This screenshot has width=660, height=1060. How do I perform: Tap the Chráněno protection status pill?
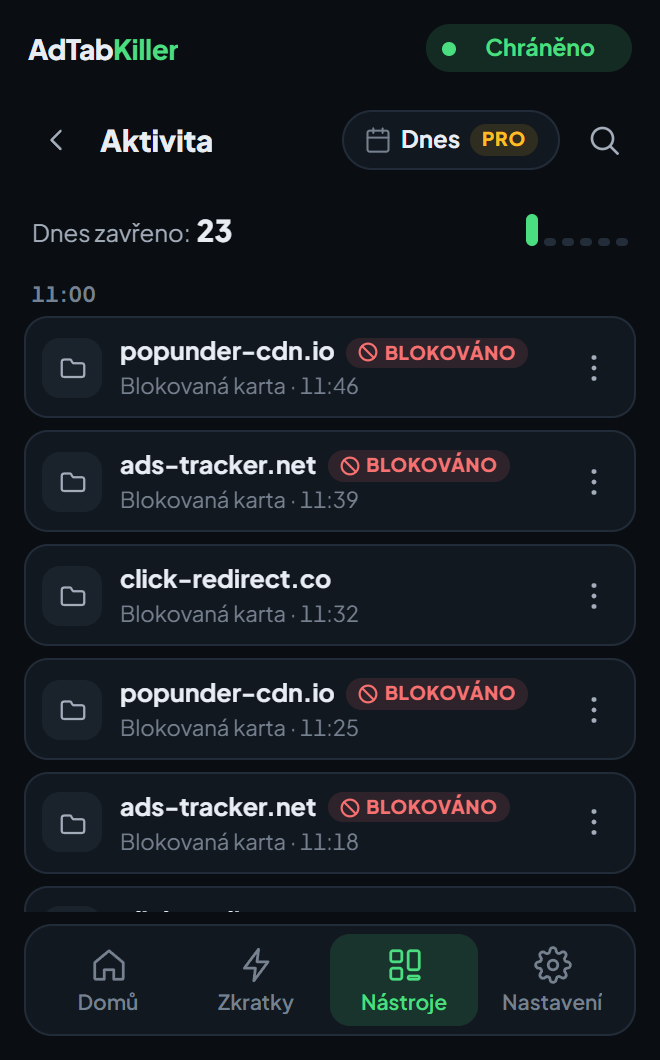coord(529,48)
